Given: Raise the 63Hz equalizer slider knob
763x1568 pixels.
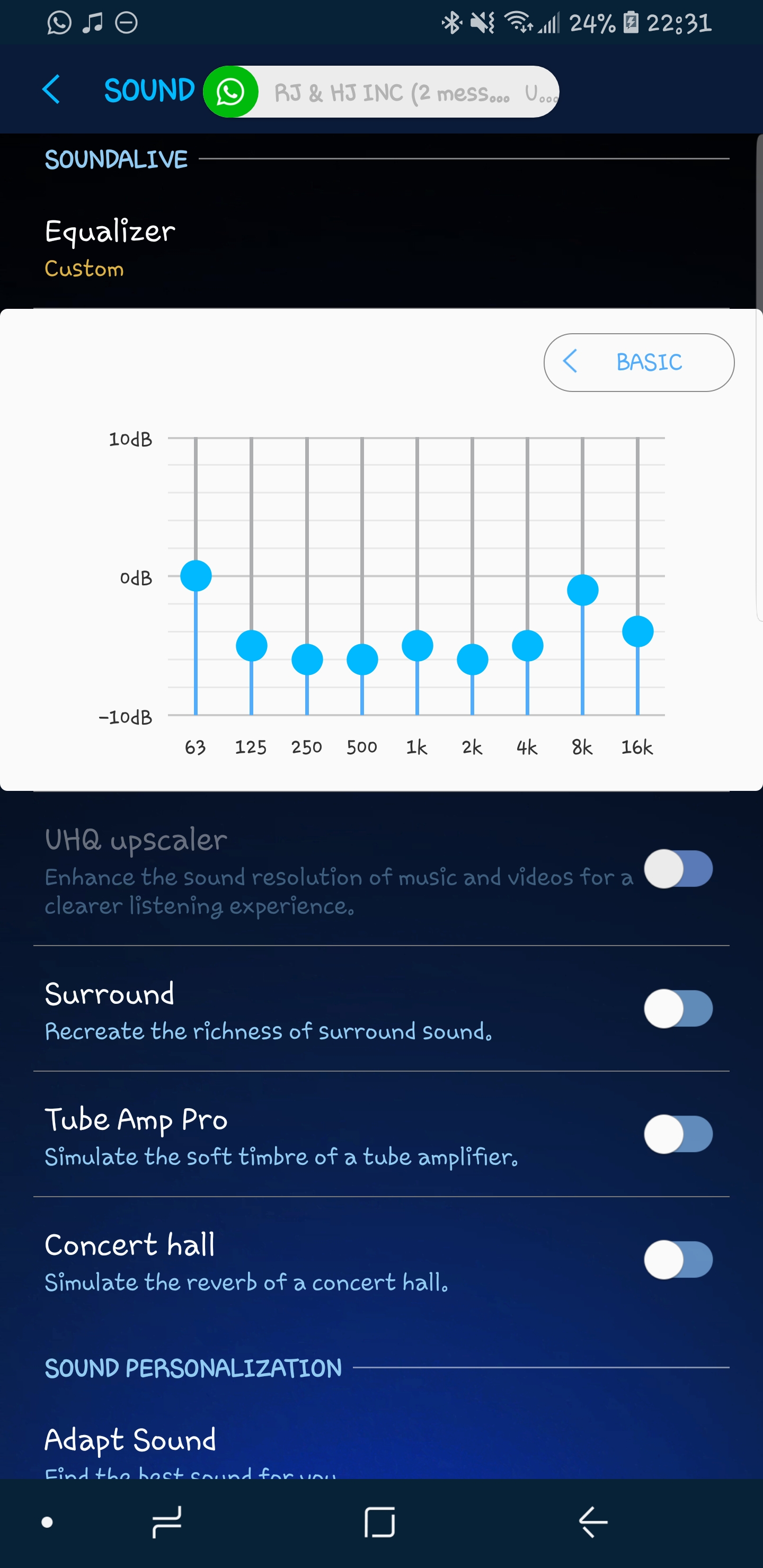Looking at the screenshot, I should coord(195,575).
